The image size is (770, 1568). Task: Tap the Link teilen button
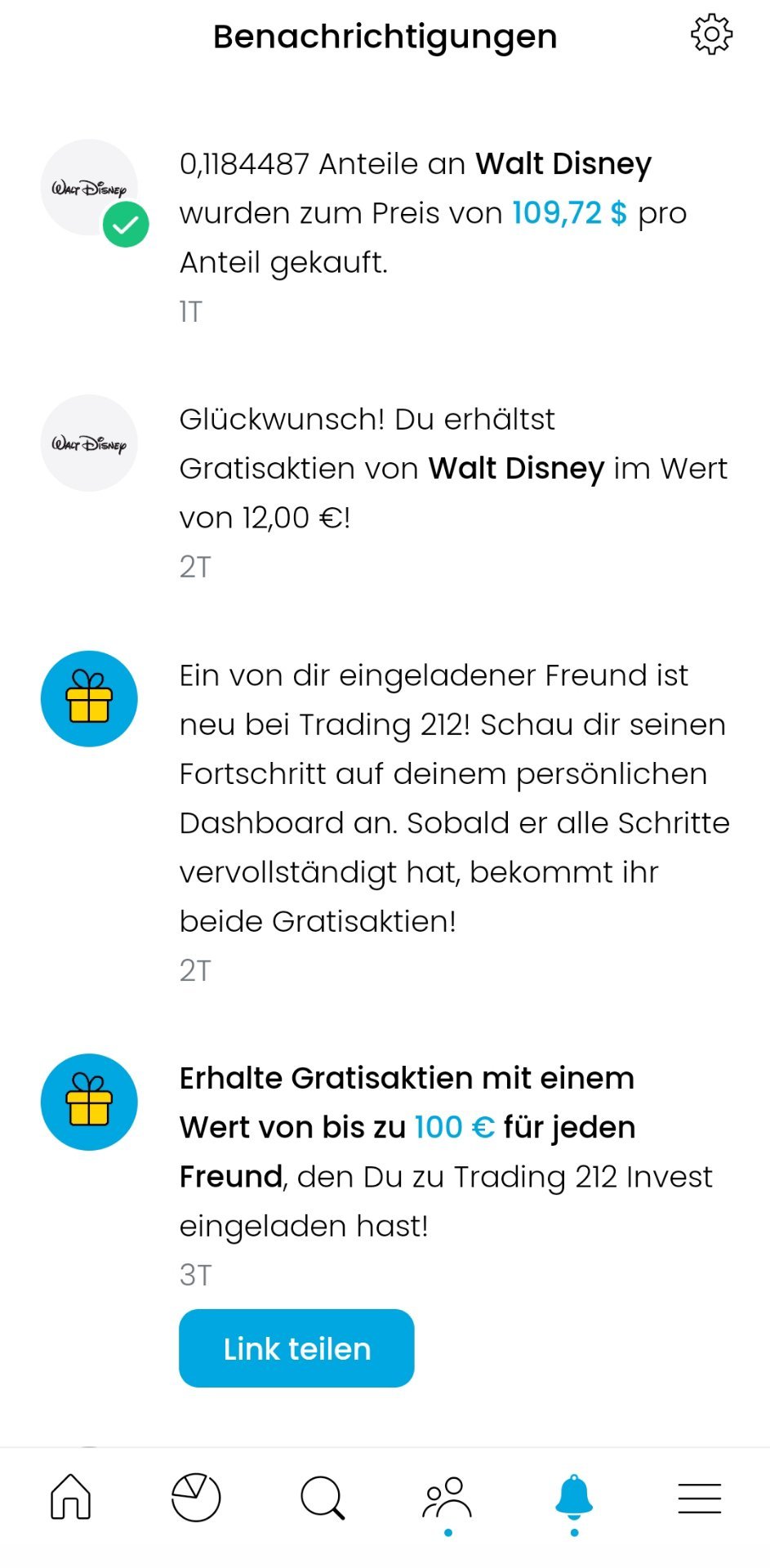pos(296,1348)
